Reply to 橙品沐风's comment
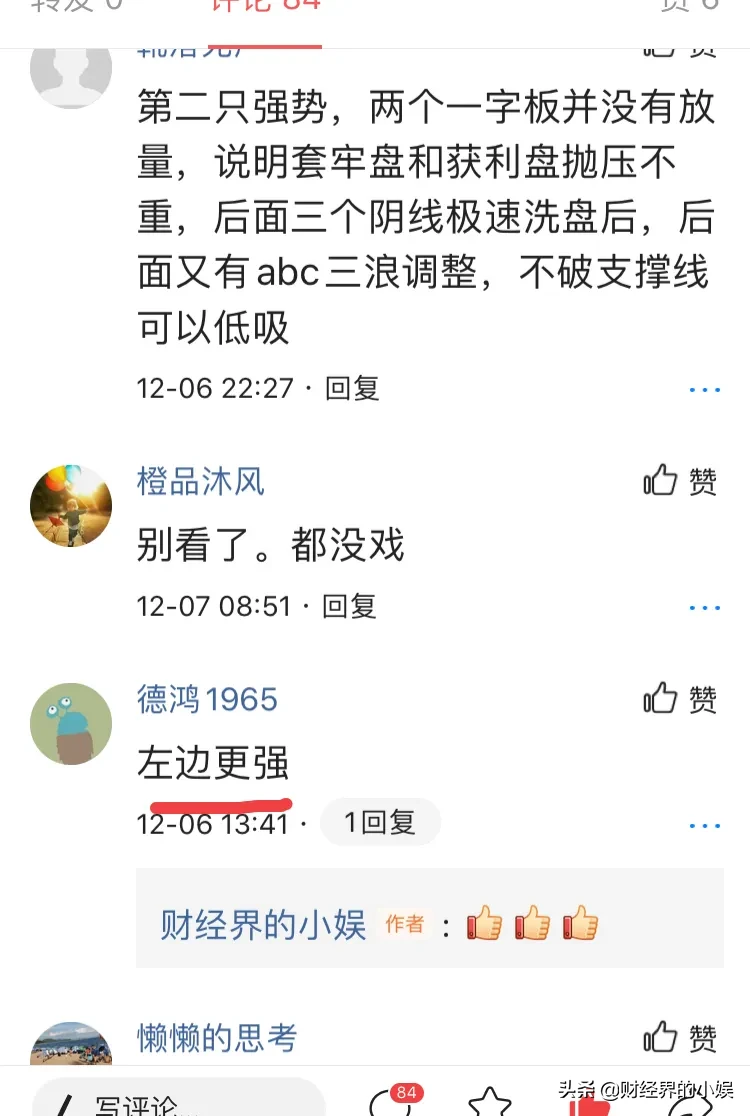The width and height of the screenshot is (750, 1116). pyautogui.click(x=349, y=606)
